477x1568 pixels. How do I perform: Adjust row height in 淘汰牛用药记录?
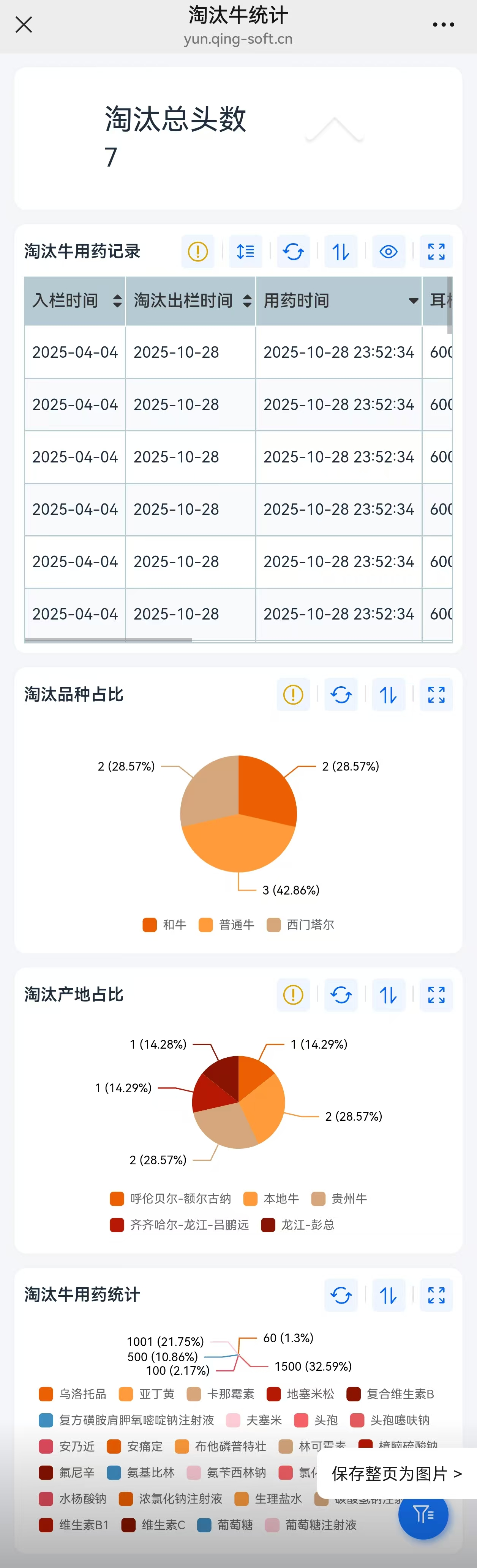click(x=245, y=252)
